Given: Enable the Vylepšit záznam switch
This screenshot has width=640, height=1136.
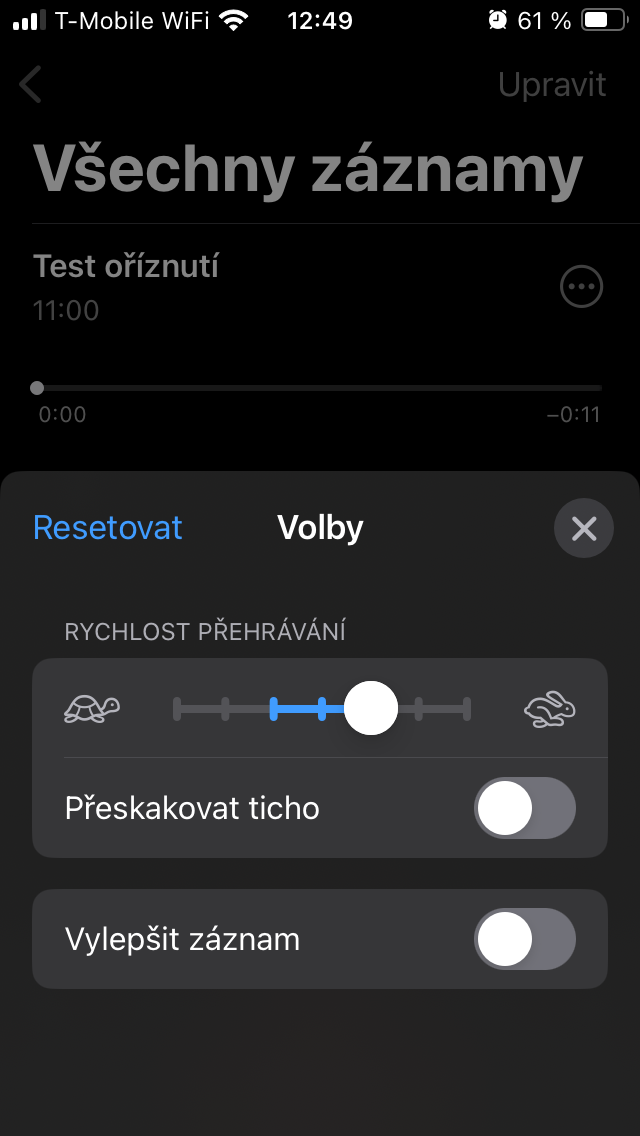Looking at the screenshot, I should point(524,940).
